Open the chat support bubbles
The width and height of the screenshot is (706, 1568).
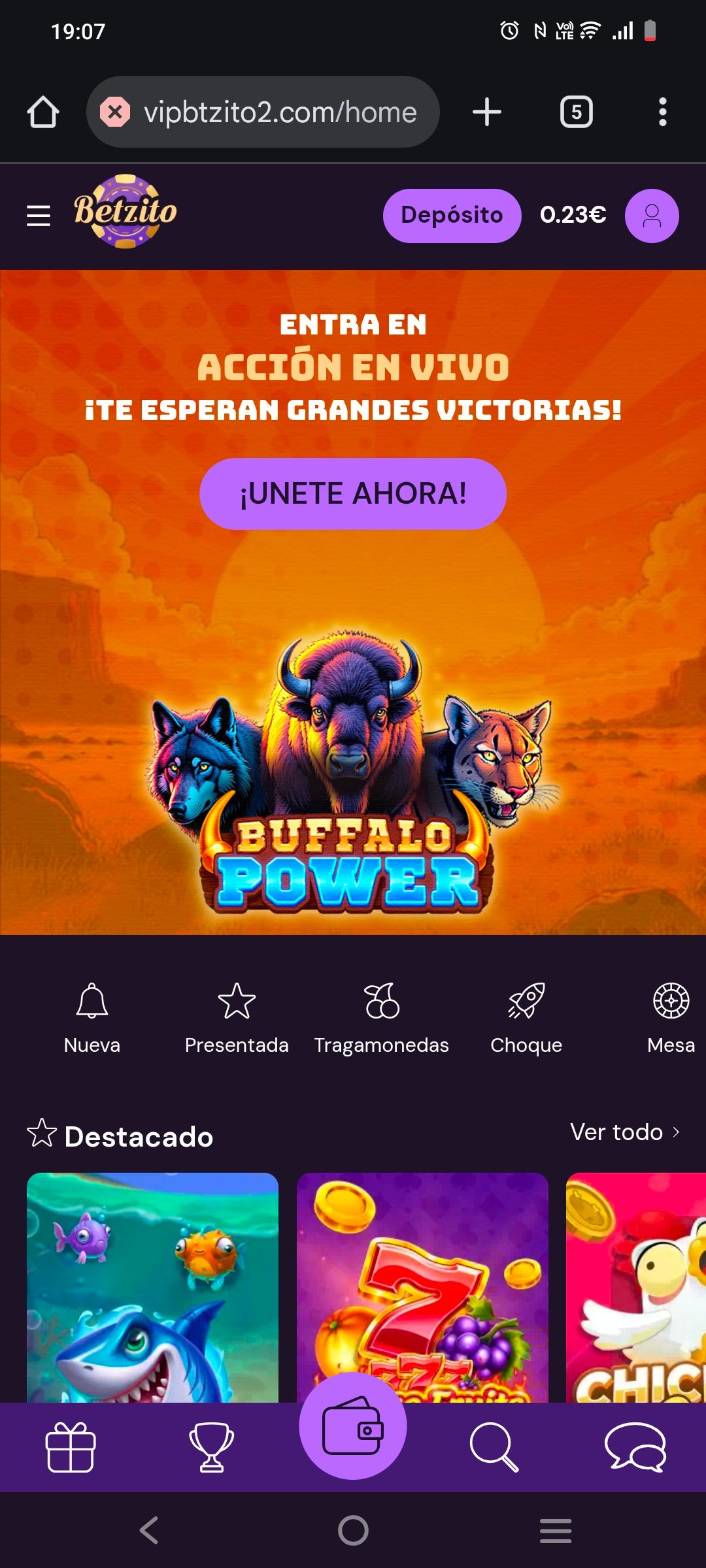pos(635,1447)
